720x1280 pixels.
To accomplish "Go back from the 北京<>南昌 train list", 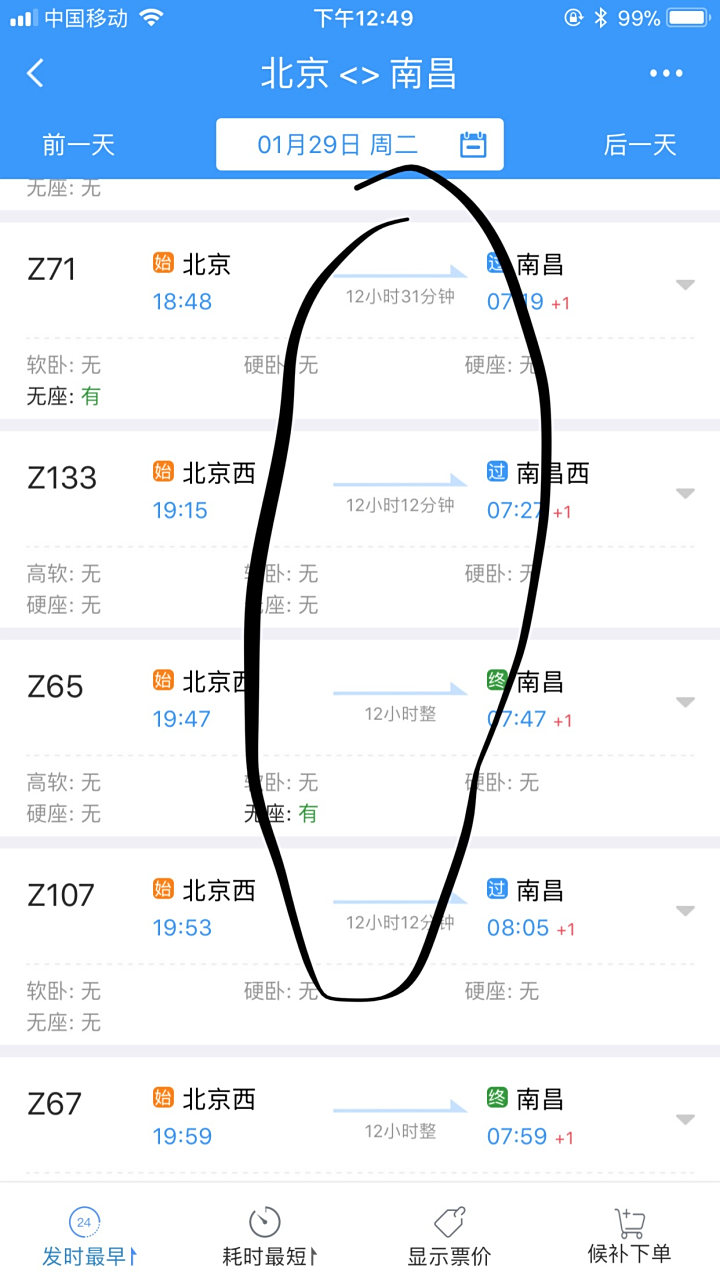I will click(x=36, y=73).
